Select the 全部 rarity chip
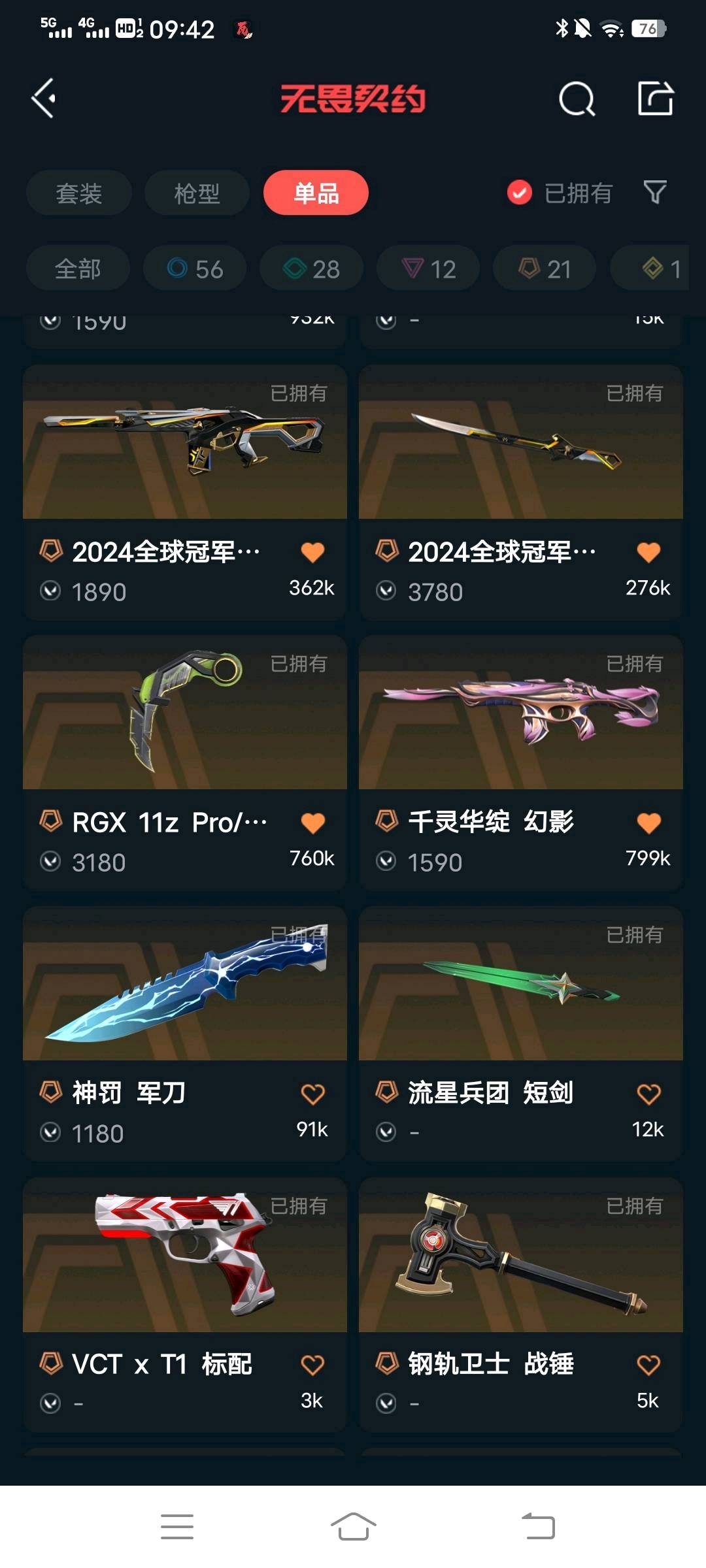706x1568 pixels. [78, 269]
